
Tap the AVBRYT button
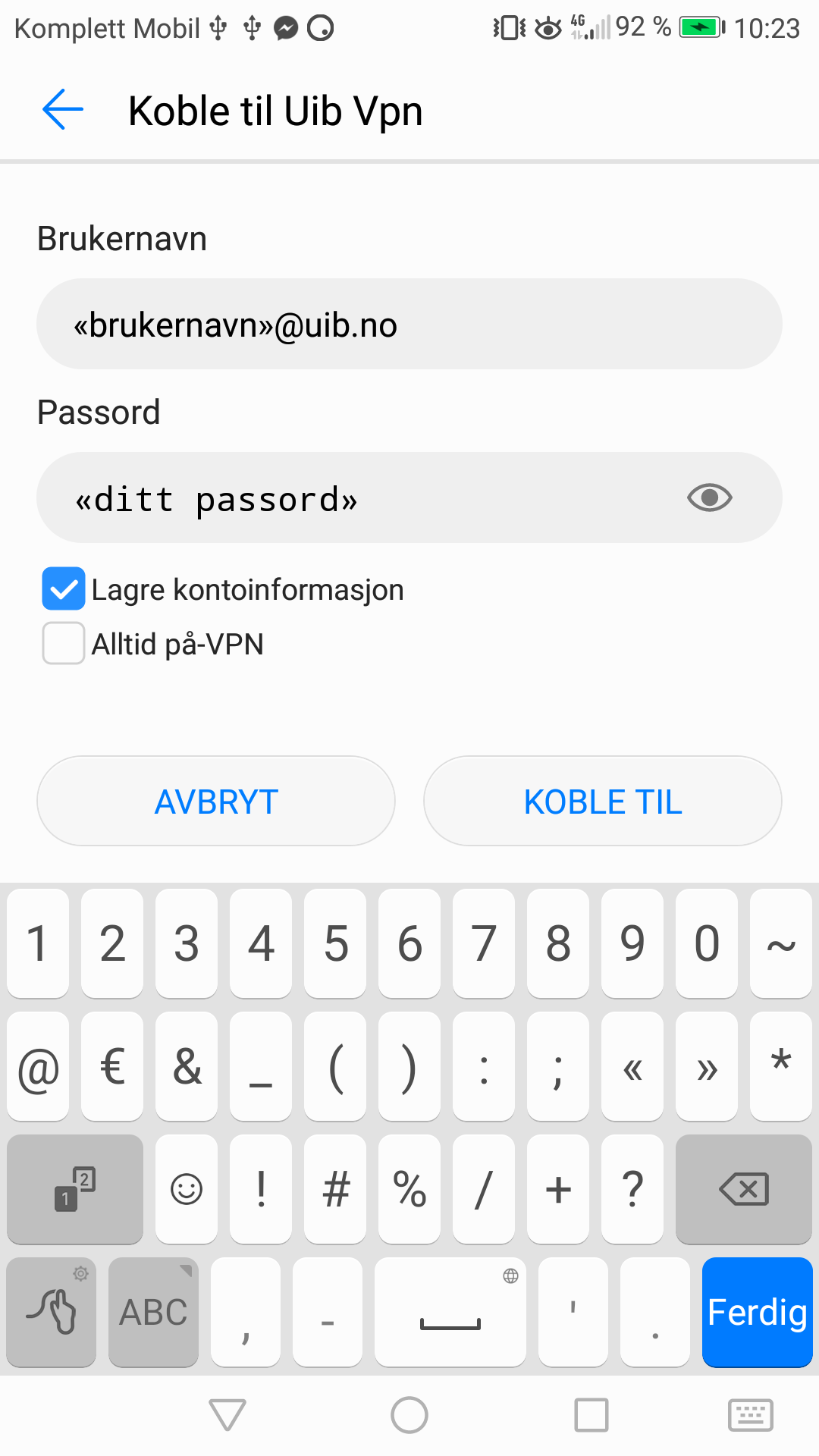[x=216, y=802]
